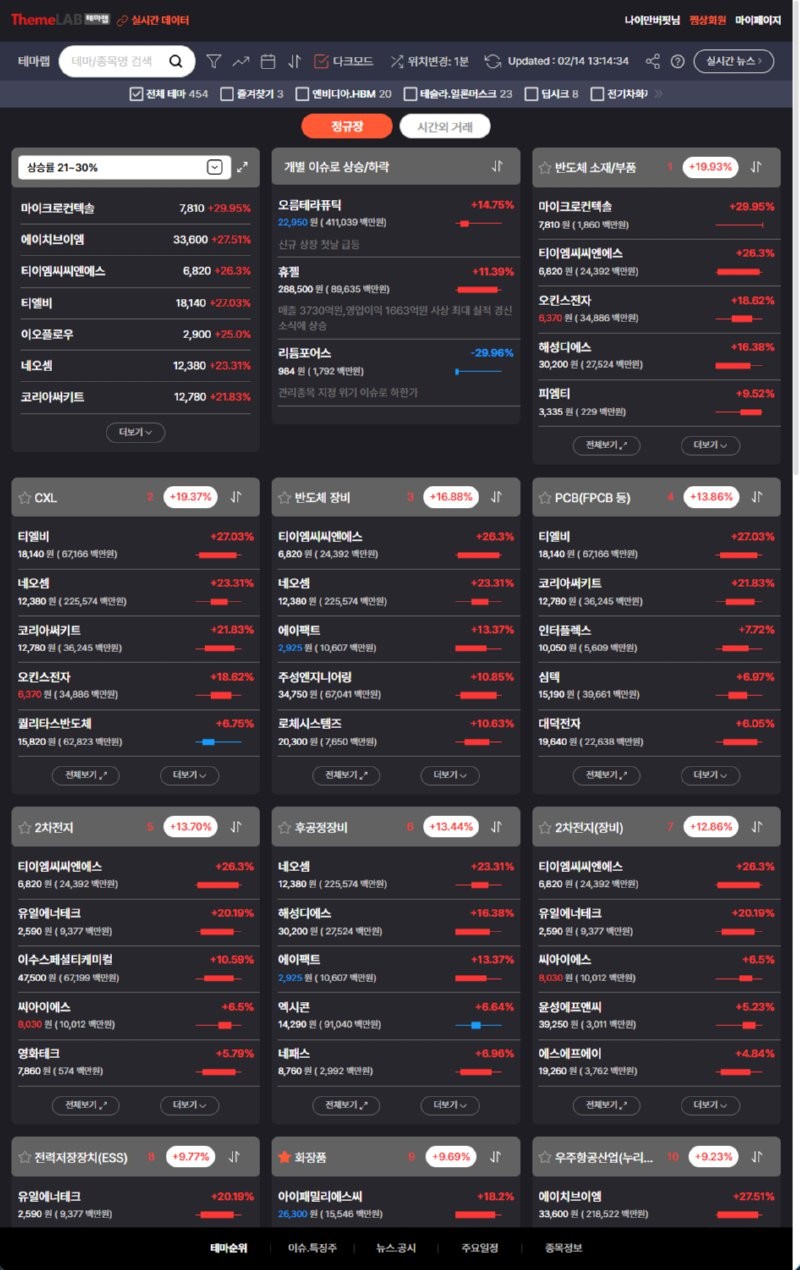The image size is (800, 1270).
Task: Share this page via share icon
Action: point(653,62)
